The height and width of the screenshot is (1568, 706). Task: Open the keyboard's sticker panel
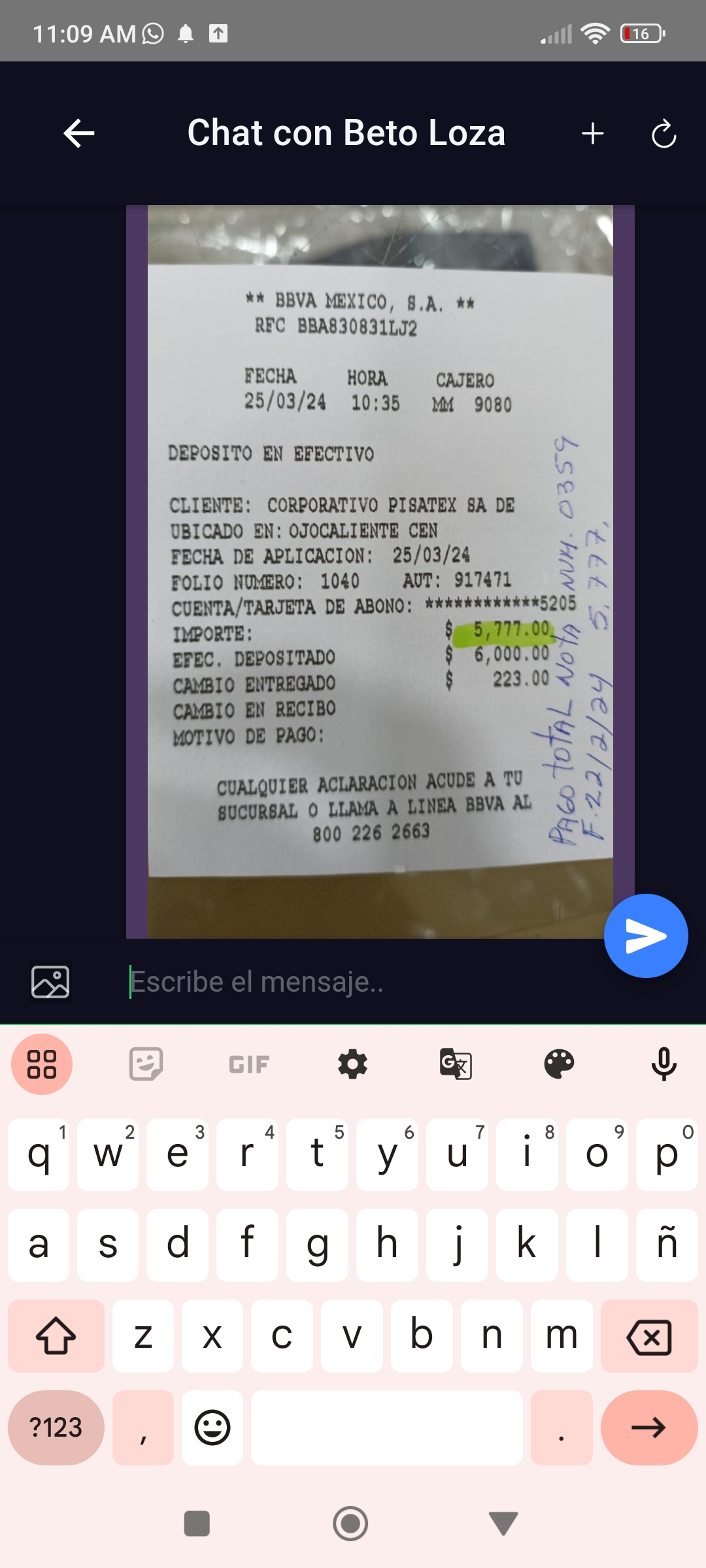[146, 1064]
